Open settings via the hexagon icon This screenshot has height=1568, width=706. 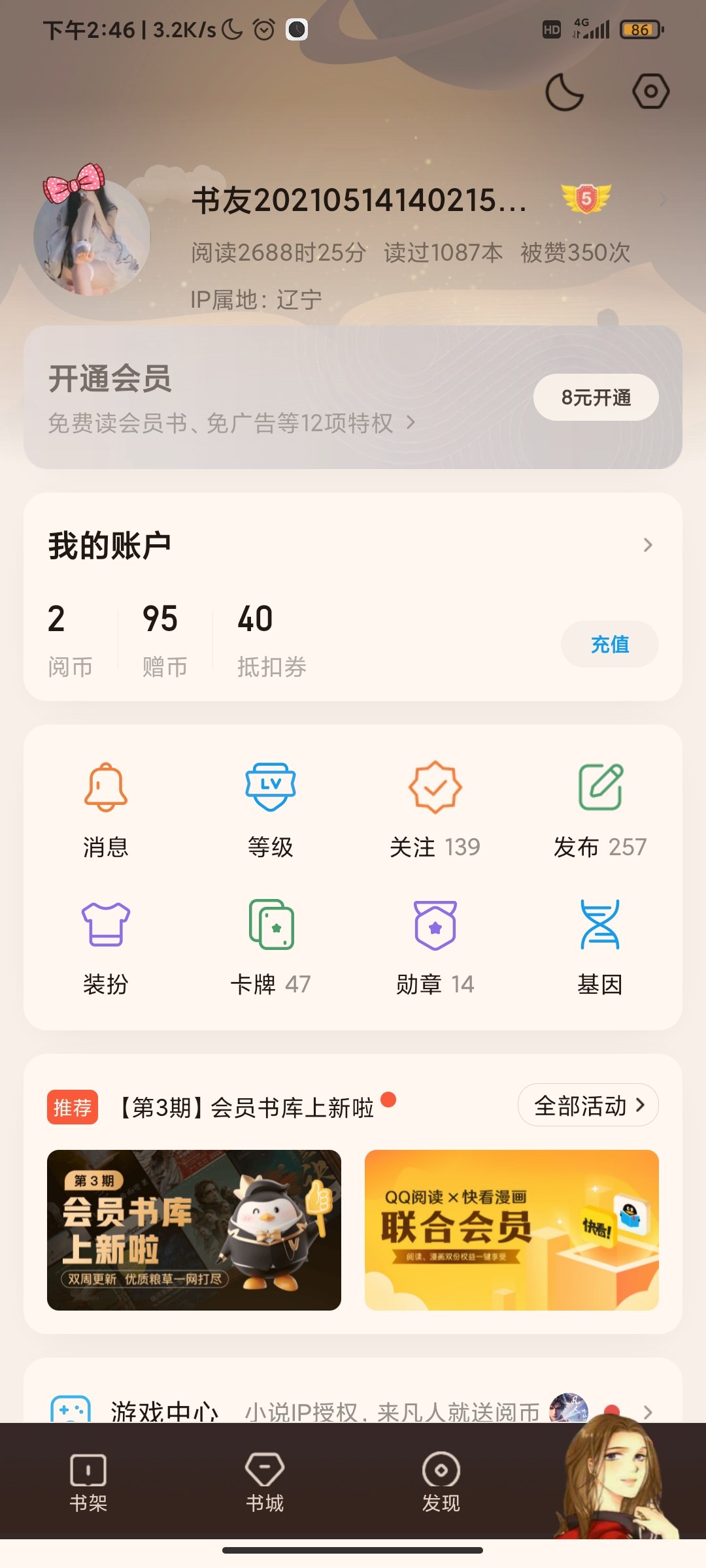click(x=650, y=91)
